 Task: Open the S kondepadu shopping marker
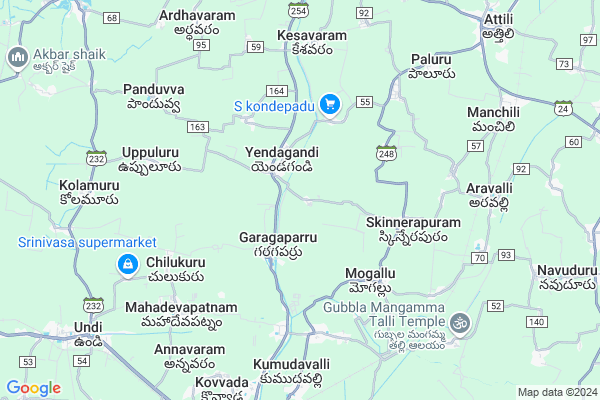point(330,104)
